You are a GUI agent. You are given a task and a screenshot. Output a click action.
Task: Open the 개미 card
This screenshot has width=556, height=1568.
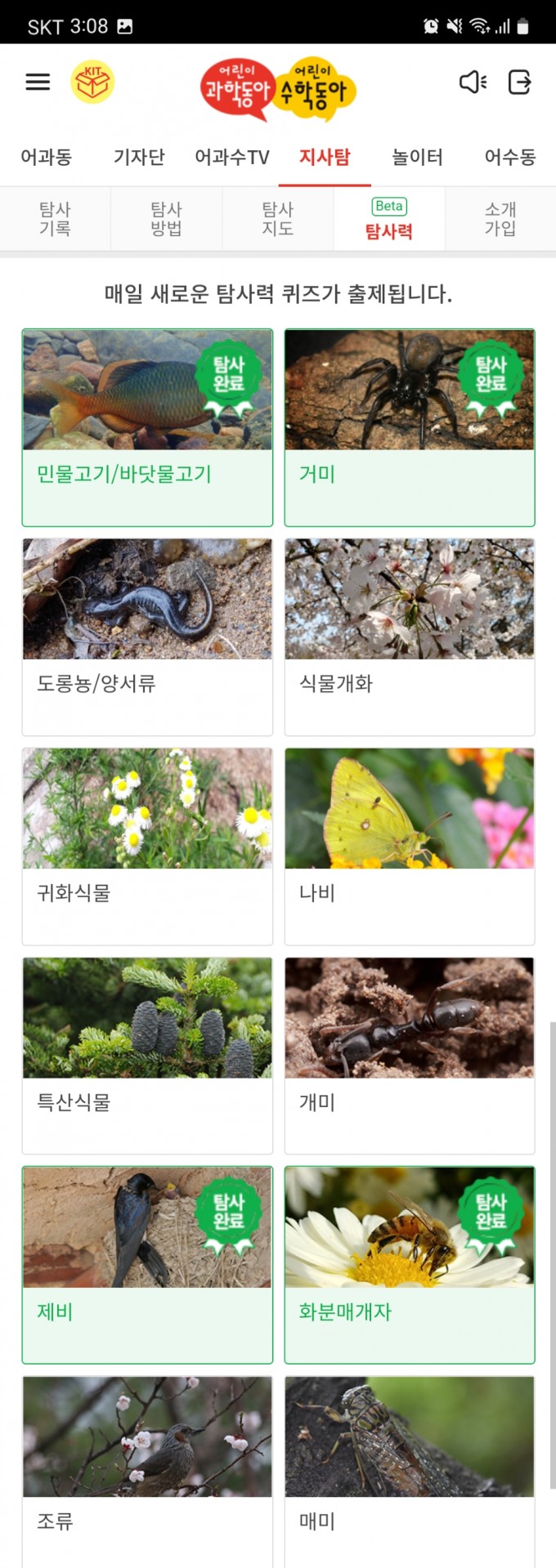pos(410,1056)
